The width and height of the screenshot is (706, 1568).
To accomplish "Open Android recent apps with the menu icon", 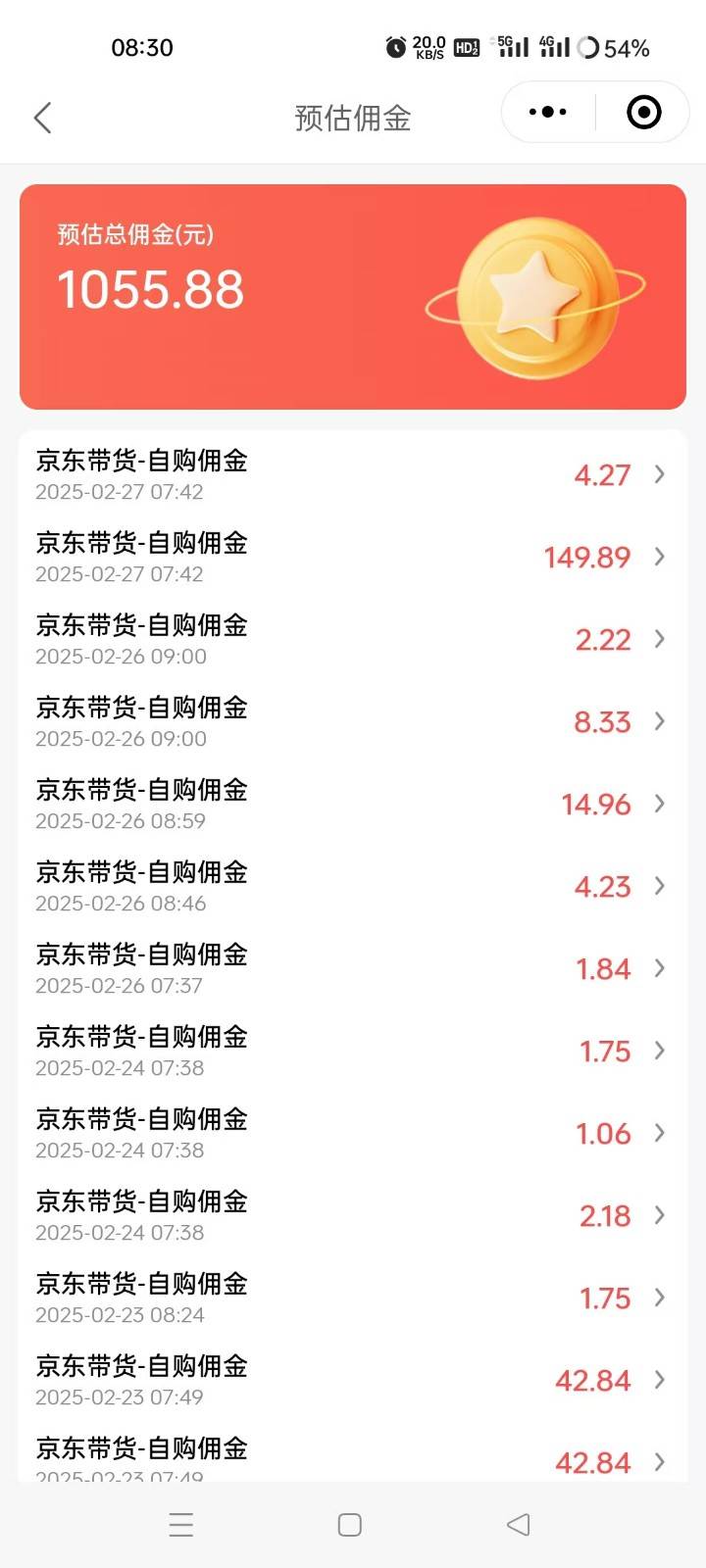I will pyautogui.click(x=181, y=1525).
